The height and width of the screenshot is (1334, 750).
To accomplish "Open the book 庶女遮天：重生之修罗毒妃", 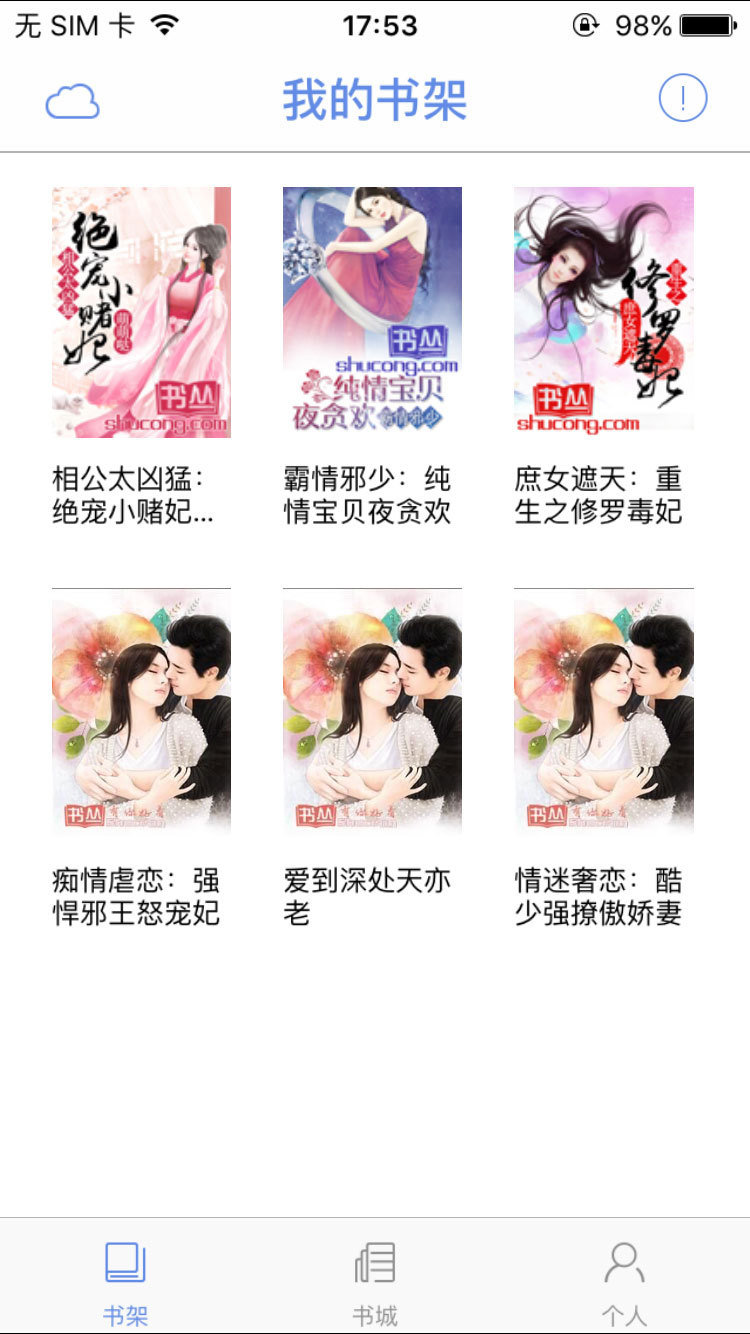I will [x=603, y=312].
